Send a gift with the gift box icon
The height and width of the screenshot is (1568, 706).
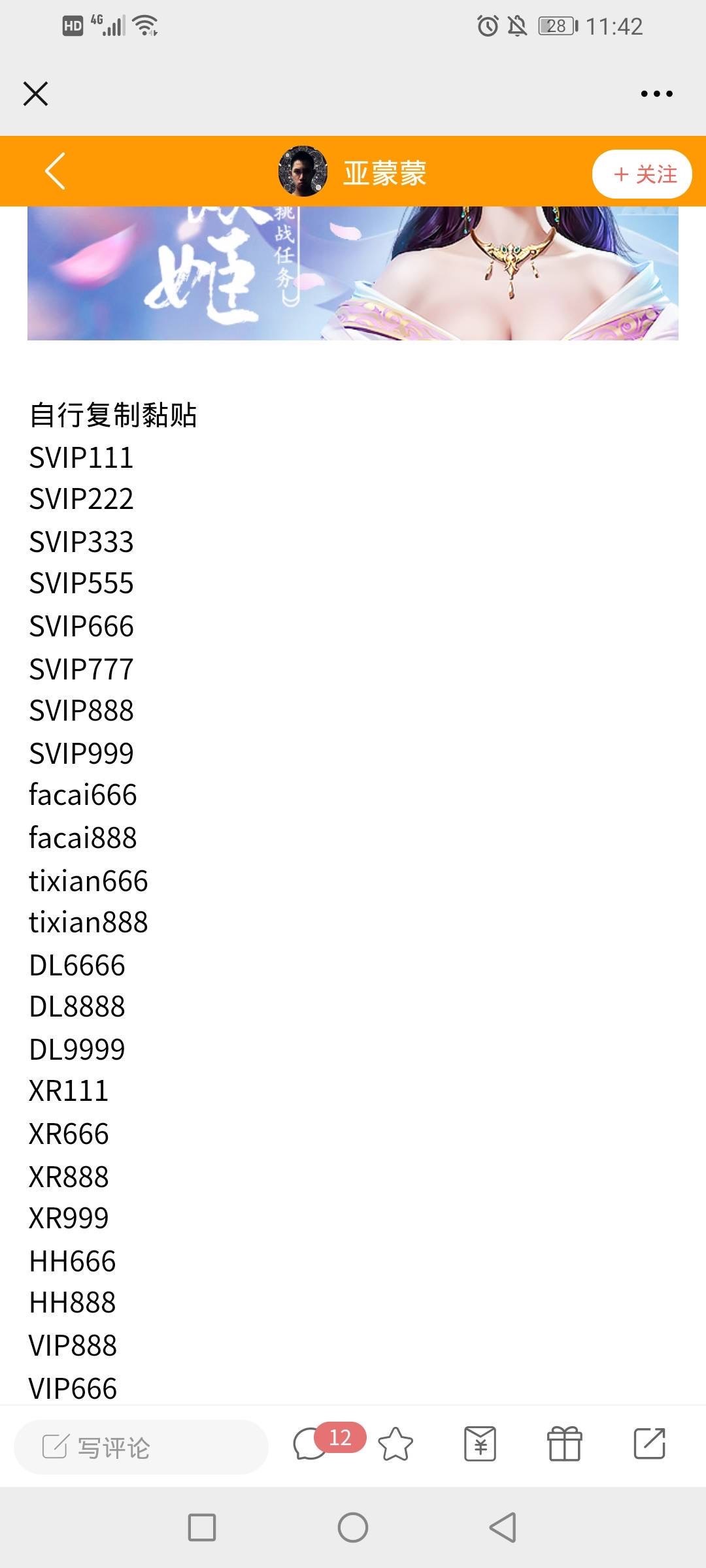click(x=564, y=1444)
